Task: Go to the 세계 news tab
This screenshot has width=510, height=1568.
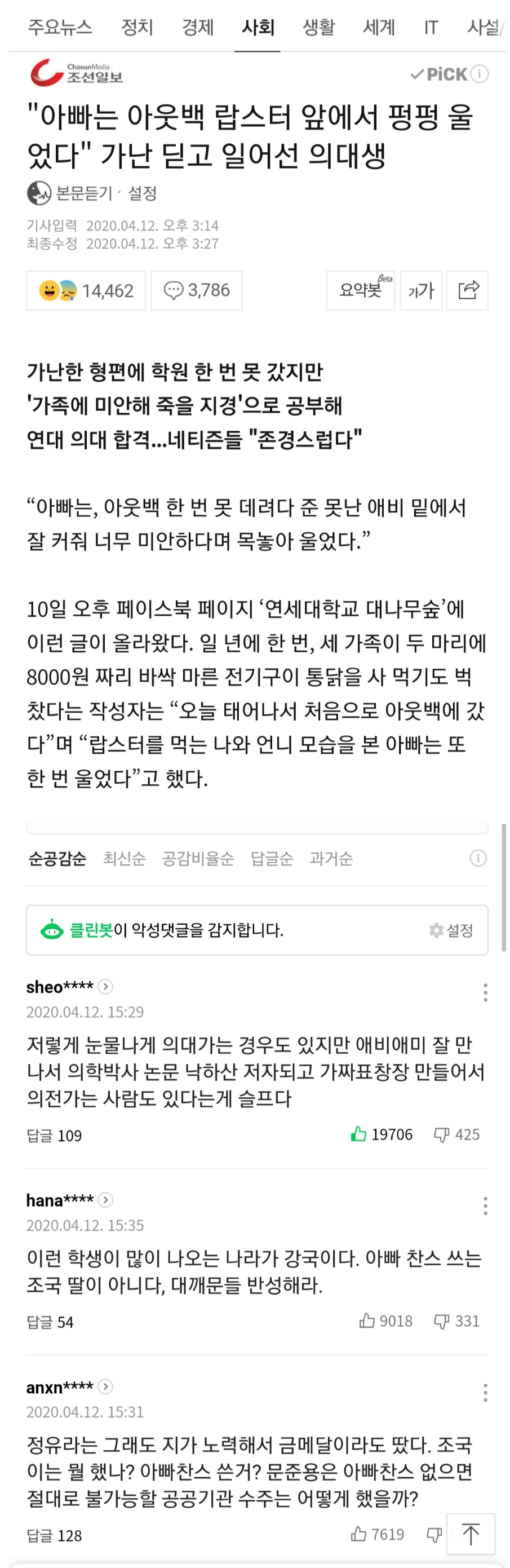Action: point(379,27)
